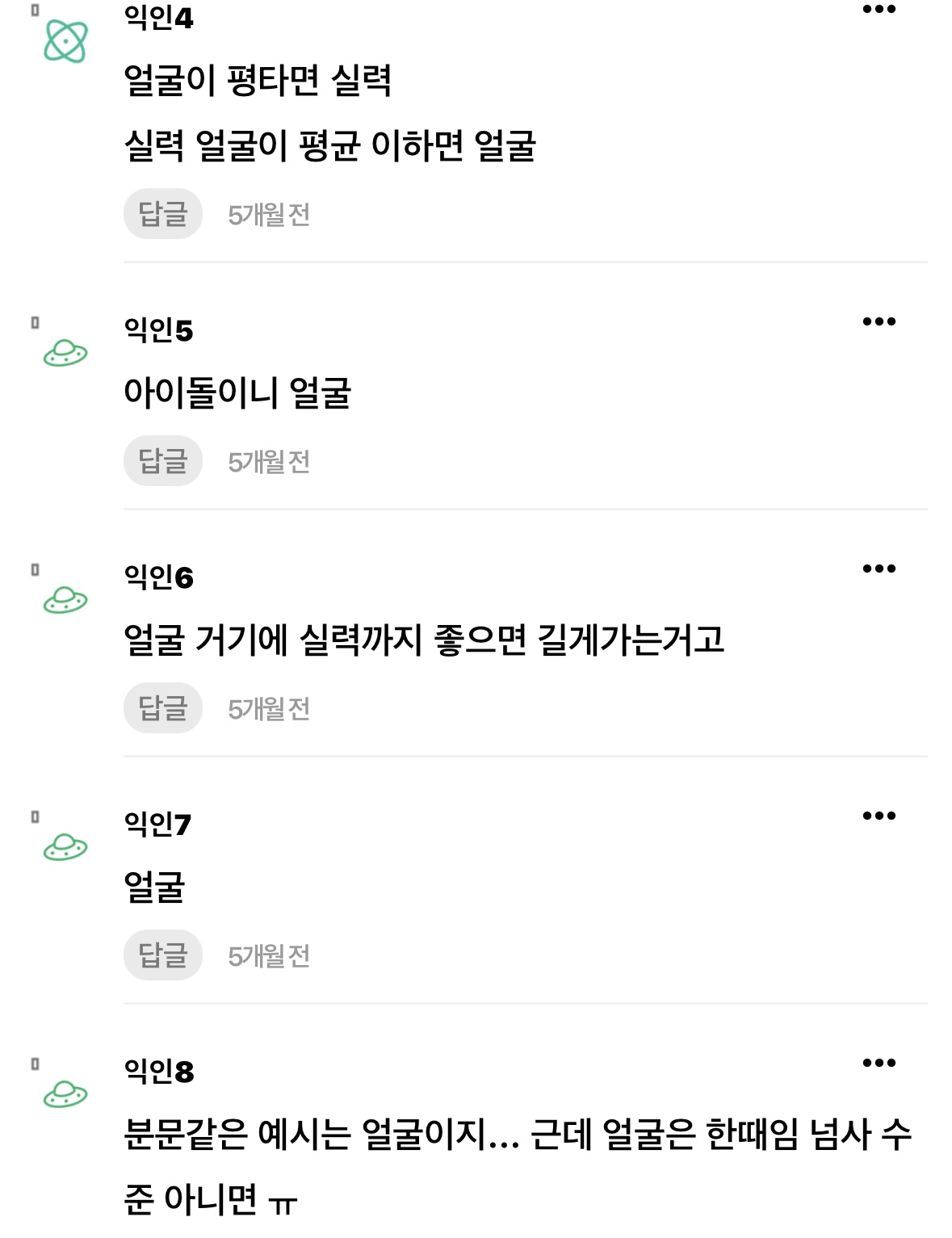Reply to 익인6 with the 답글 button

pos(162,708)
